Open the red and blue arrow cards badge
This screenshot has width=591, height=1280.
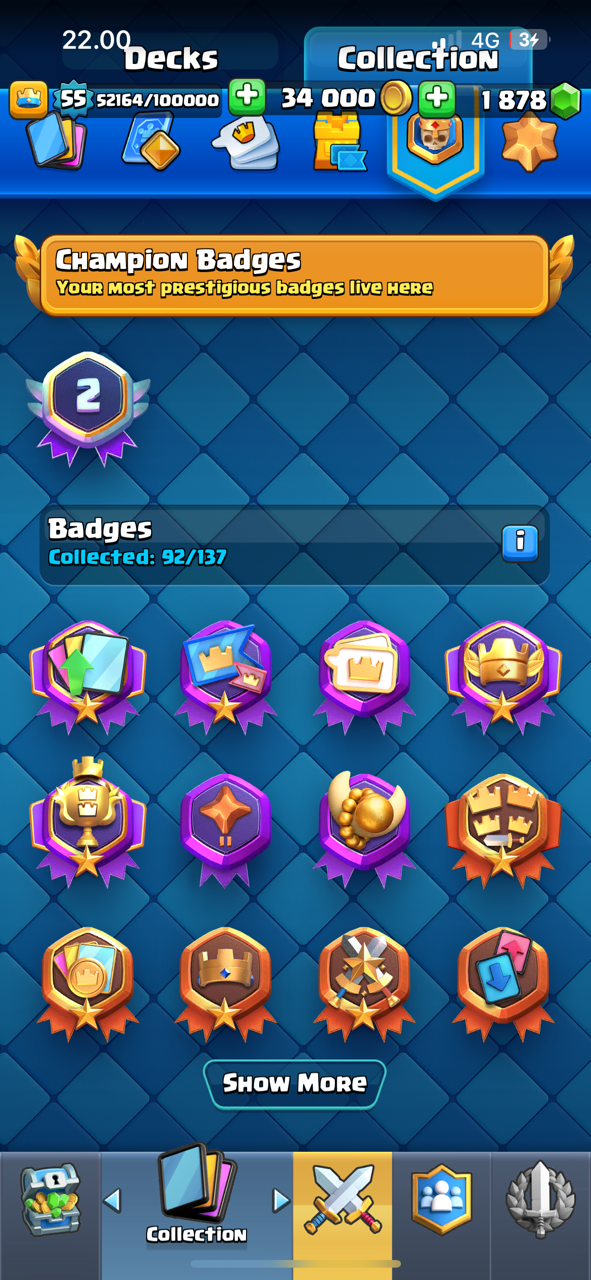coord(502,980)
